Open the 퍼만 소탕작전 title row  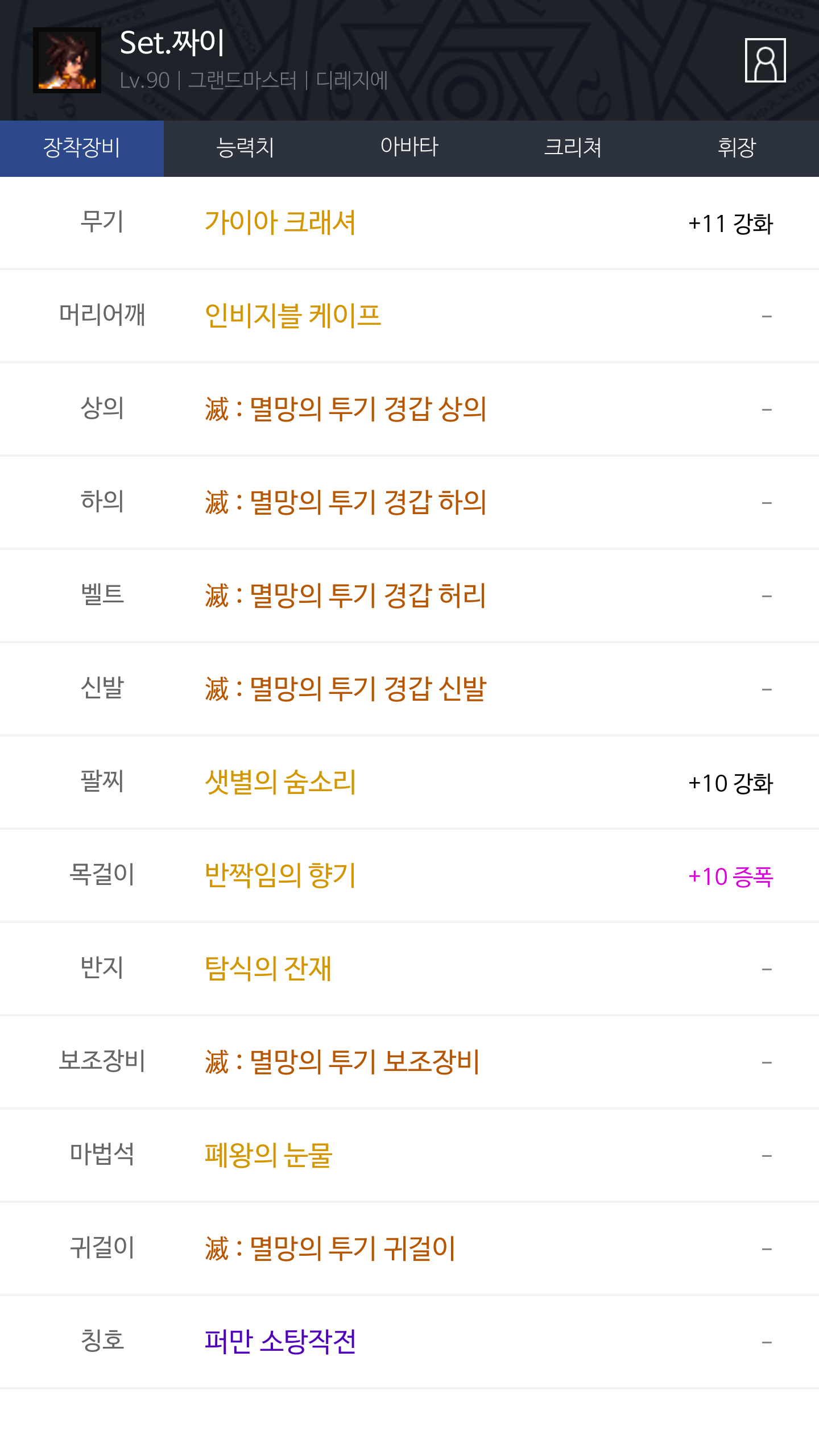pyautogui.click(x=409, y=1342)
